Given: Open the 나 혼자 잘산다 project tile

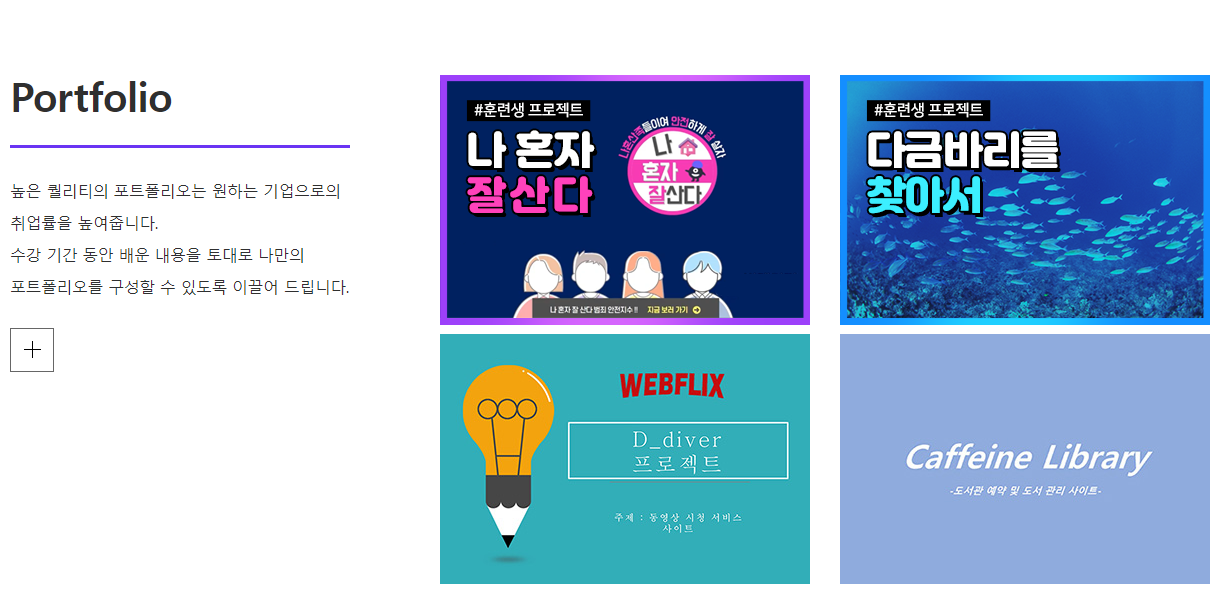Looking at the screenshot, I should pos(624,200).
